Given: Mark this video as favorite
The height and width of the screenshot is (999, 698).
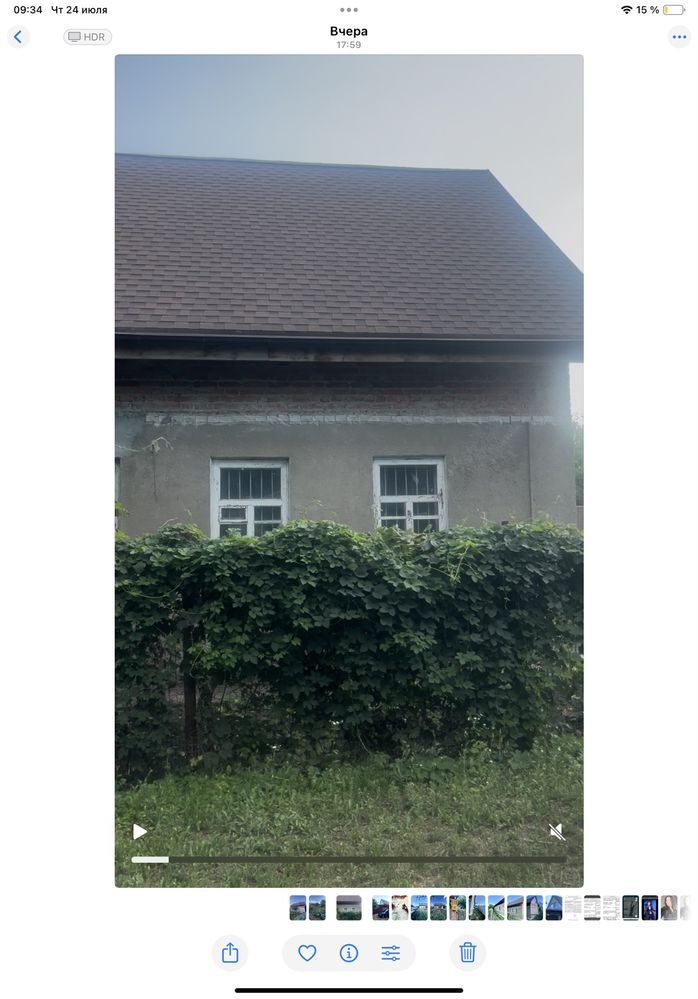Looking at the screenshot, I should pos(307,953).
